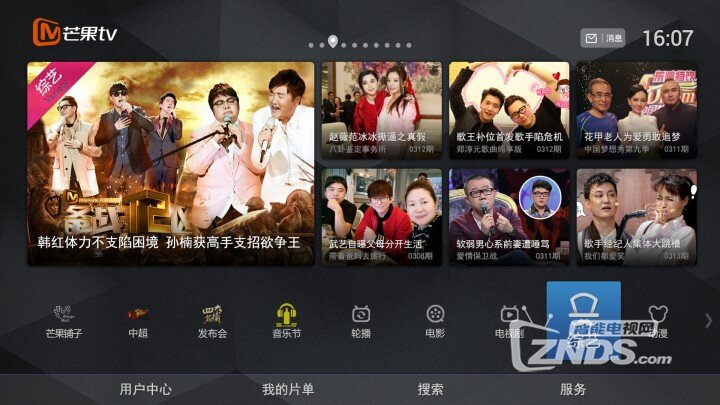Browse the 电影 movies category
Viewport: 720px width, 405px height.
pyautogui.click(x=435, y=321)
